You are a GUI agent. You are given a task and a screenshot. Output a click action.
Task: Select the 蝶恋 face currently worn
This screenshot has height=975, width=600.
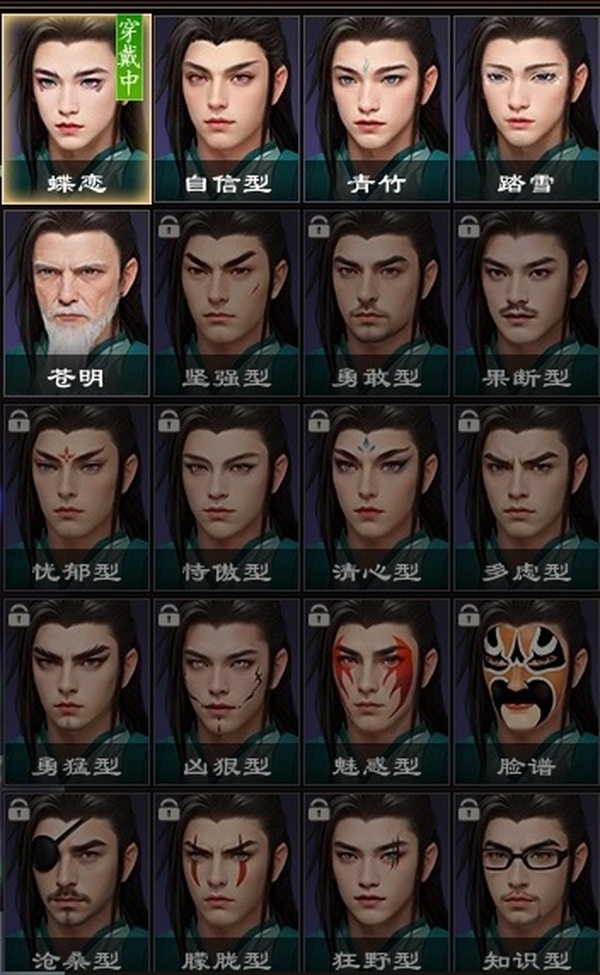(76, 107)
